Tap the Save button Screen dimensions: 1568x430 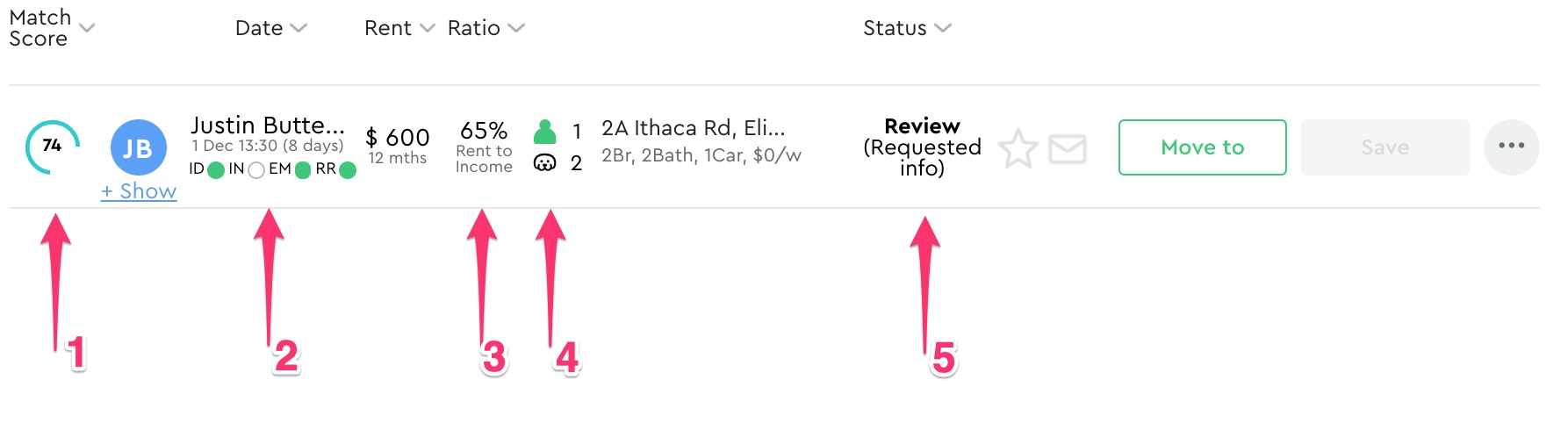pos(1385,147)
